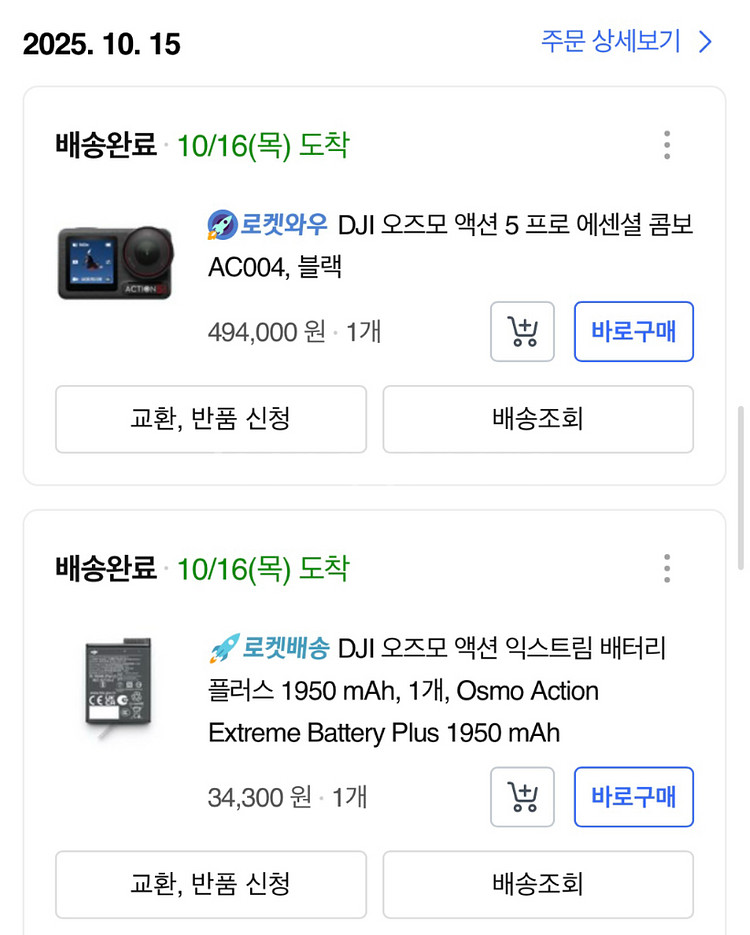This screenshot has width=750, height=935.
Task: Request 교환, 반품 신청 for the camera order
Action: (210, 420)
